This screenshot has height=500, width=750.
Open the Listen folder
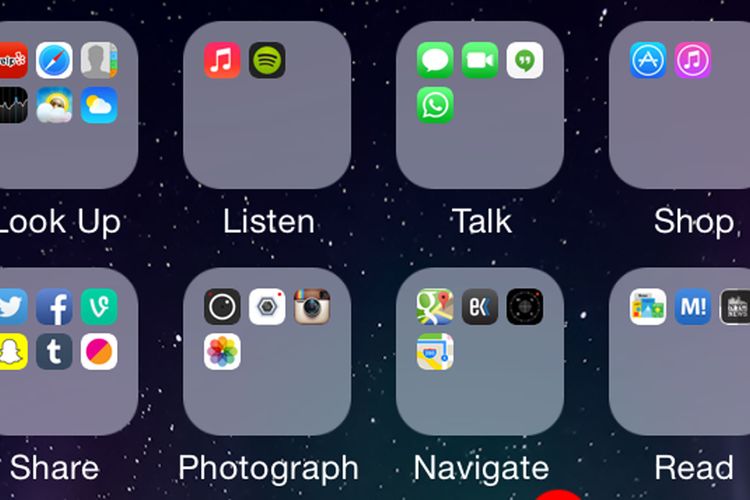[267, 105]
